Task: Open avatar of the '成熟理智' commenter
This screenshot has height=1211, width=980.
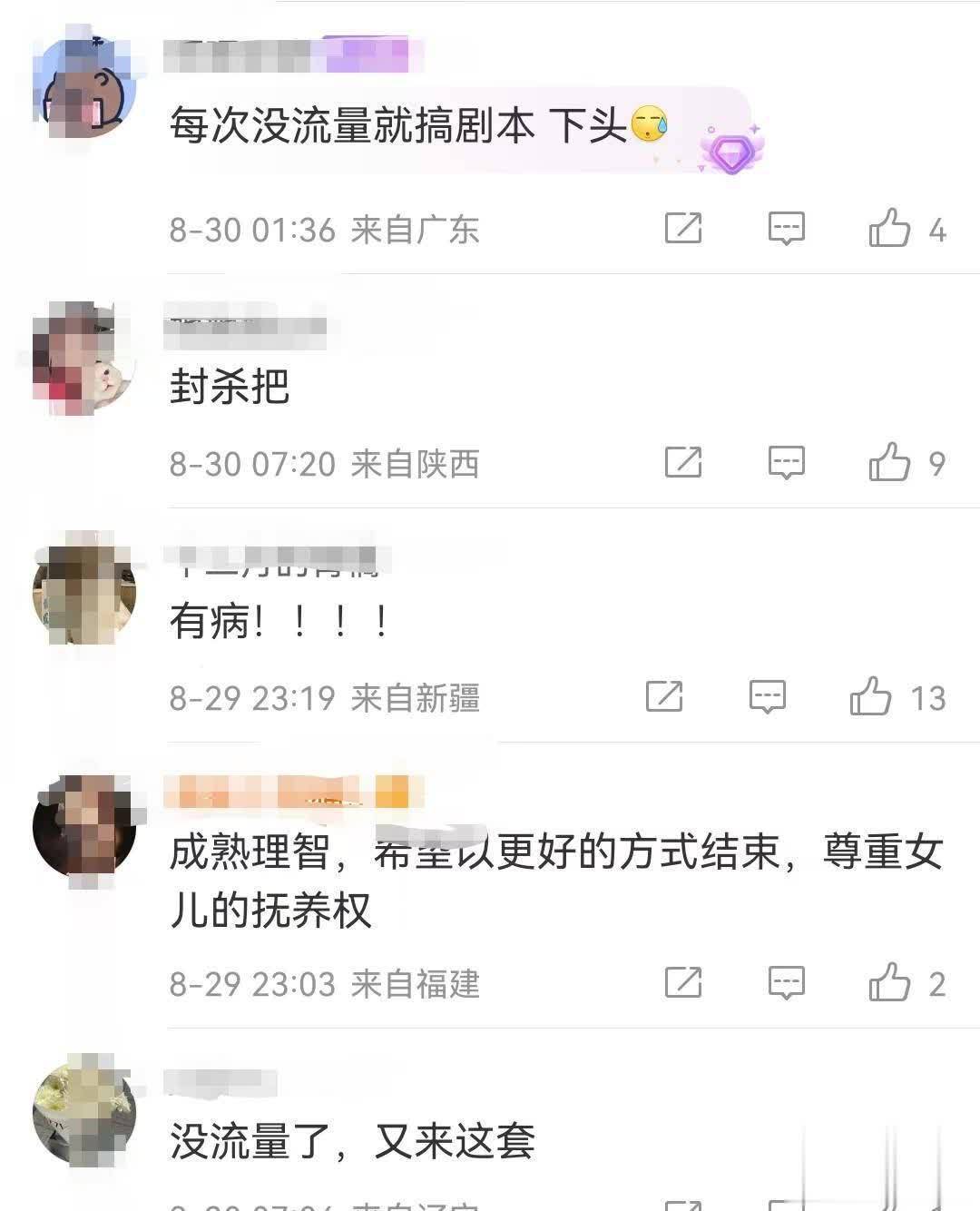Action: [83, 827]
